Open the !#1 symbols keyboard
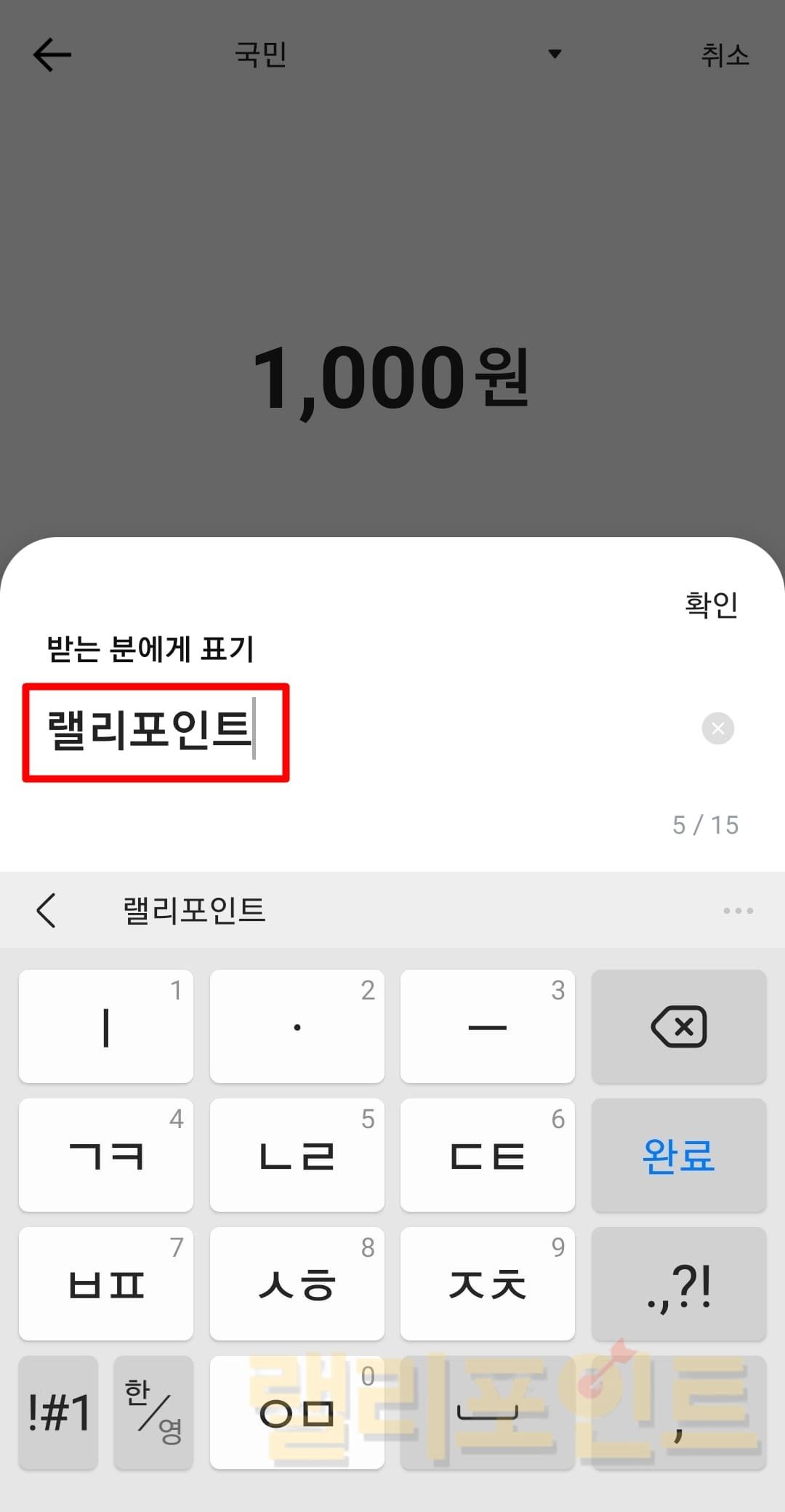The image size is (785, 1512). click(58, 1412)
